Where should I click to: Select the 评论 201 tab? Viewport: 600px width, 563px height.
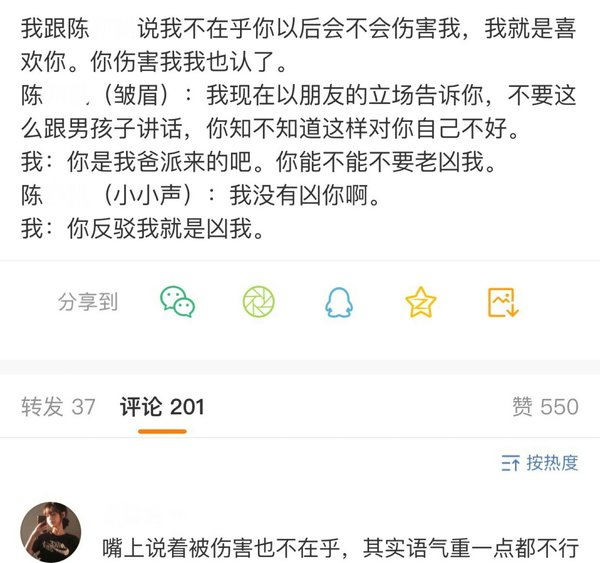pos(162,406)
